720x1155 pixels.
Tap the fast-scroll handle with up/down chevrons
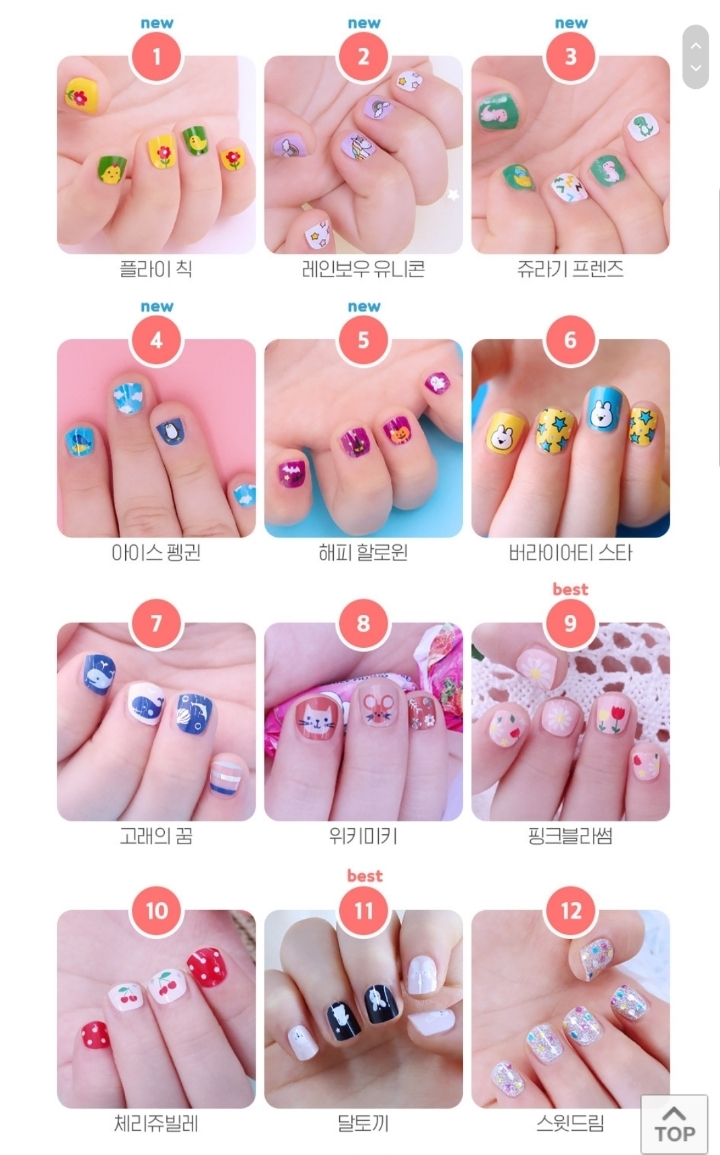(x=695, y=57)
